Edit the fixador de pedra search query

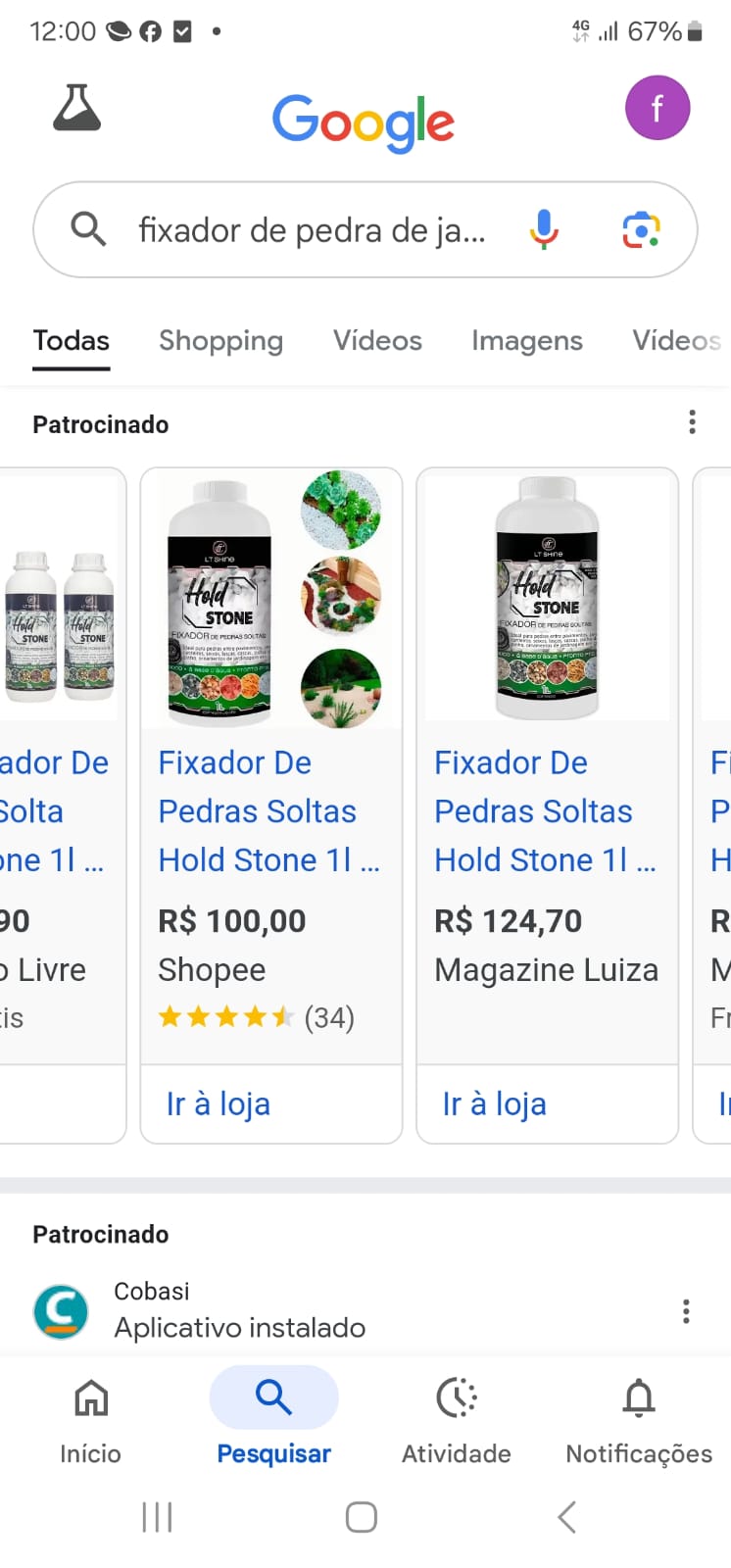point(312,230)
